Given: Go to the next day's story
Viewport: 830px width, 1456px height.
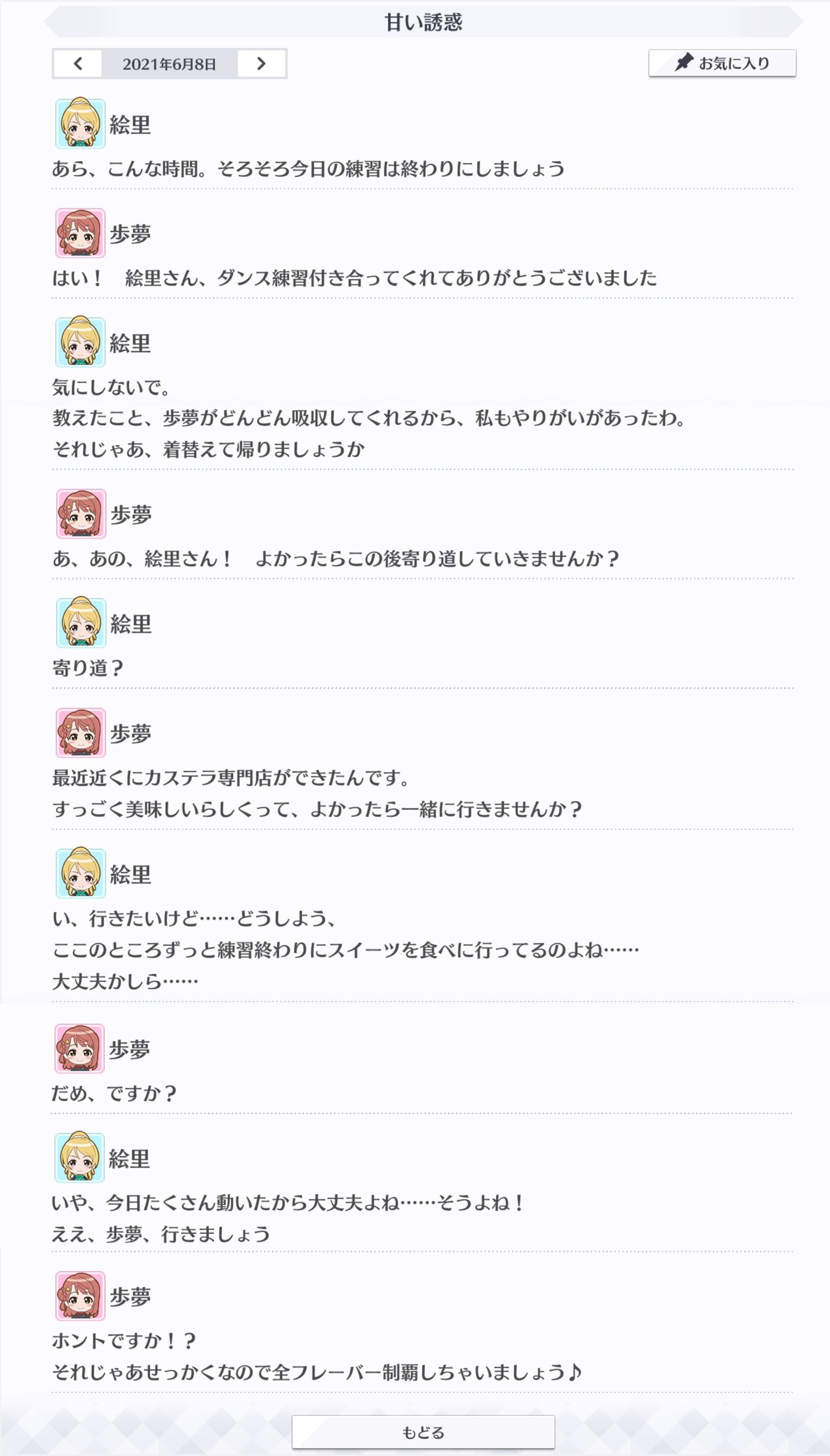Looking at the screenshot, I should (x=261, y=64).
